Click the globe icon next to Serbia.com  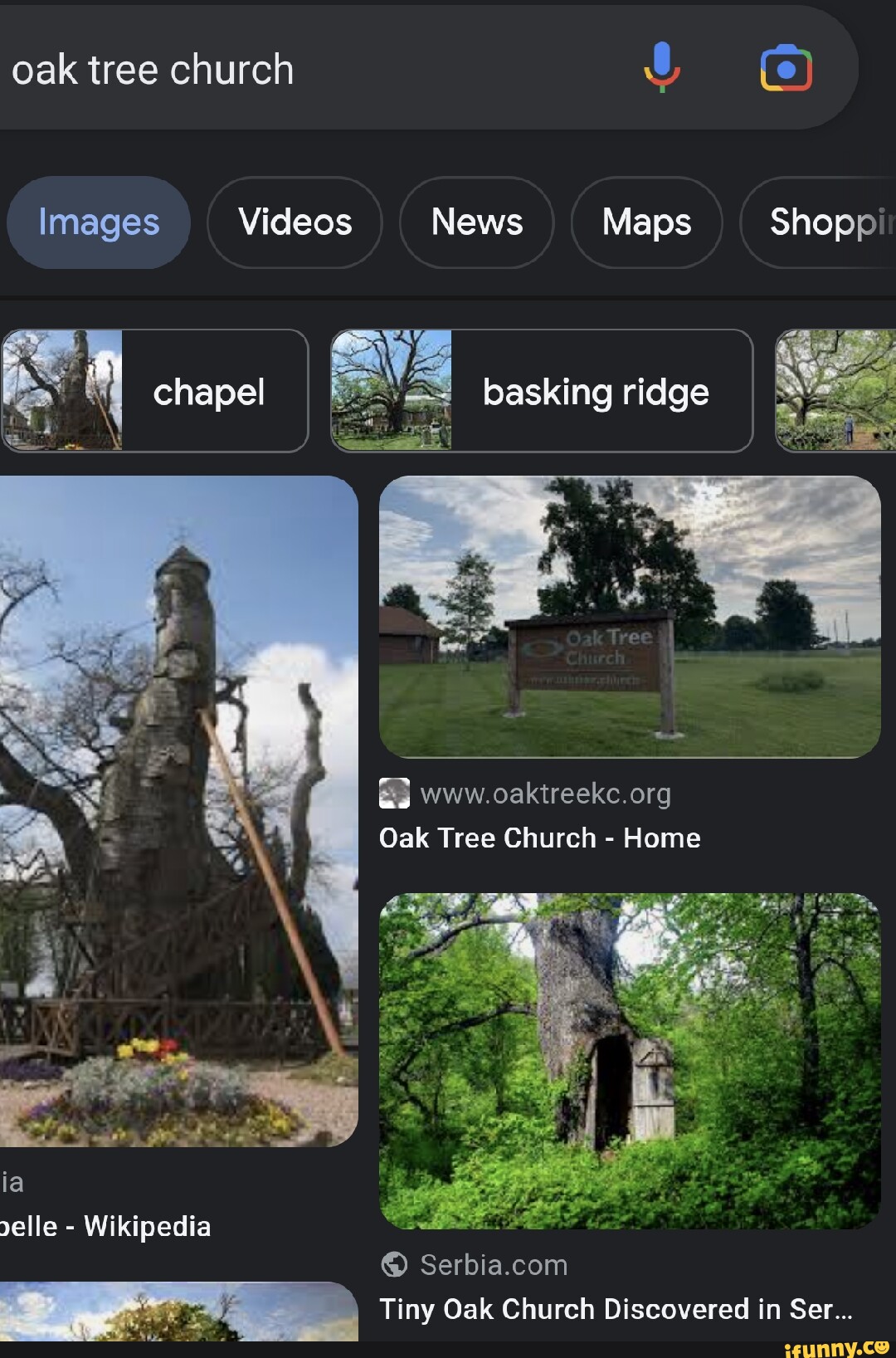coord(392,1264)
